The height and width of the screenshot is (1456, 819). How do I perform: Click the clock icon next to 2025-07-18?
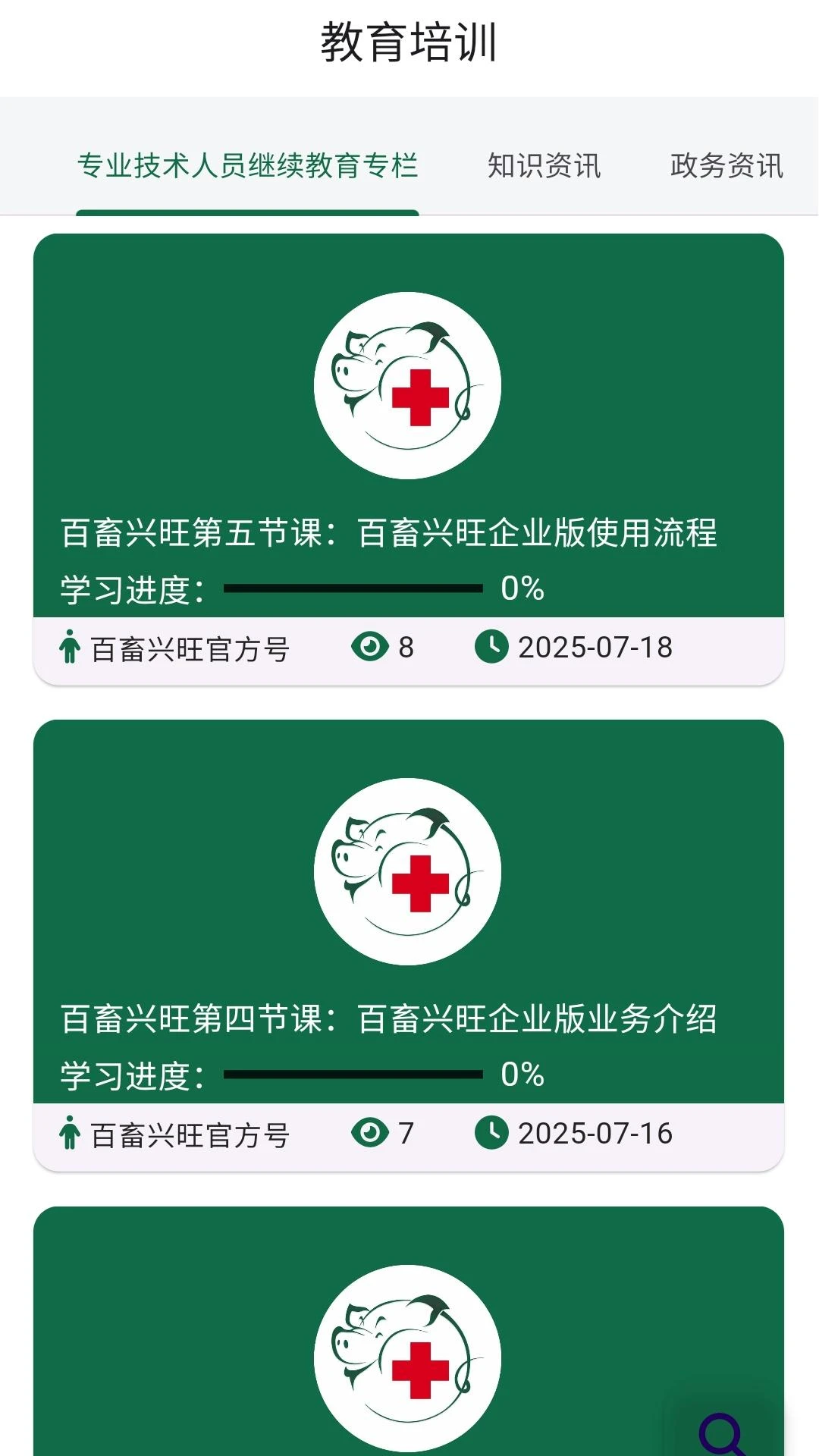(491, 647)
